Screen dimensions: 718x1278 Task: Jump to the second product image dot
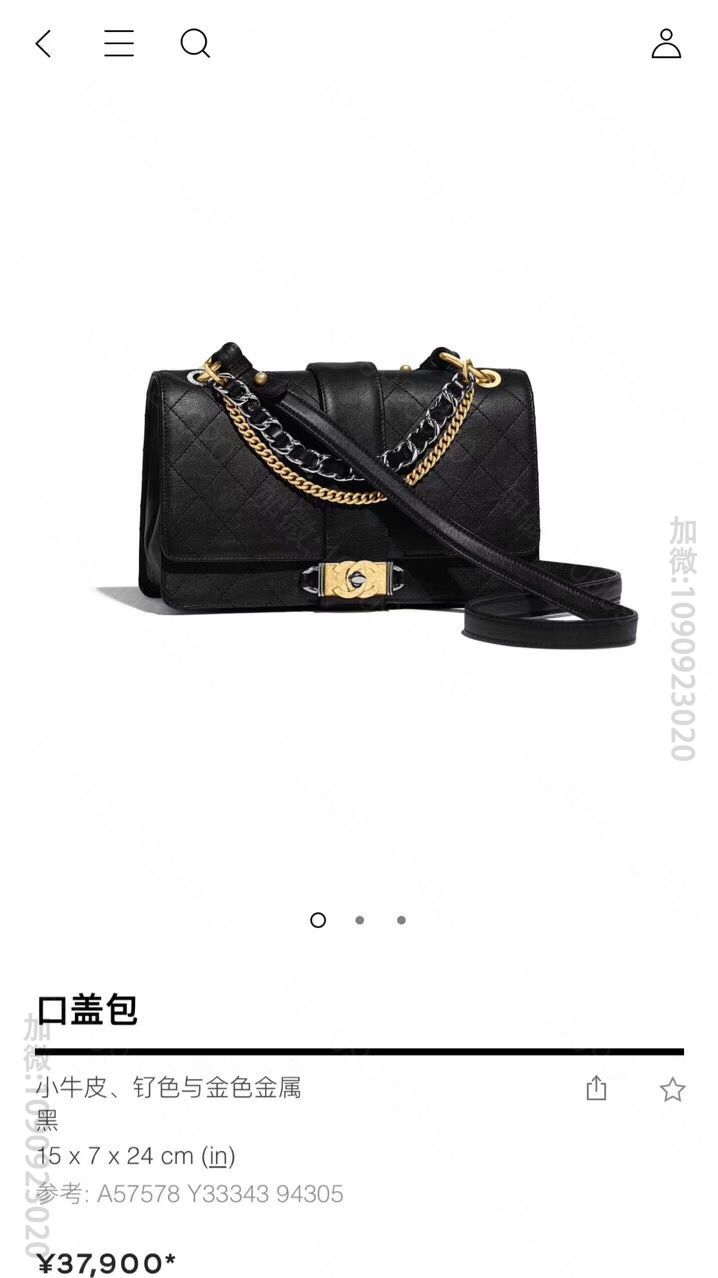tap(360, 920)
